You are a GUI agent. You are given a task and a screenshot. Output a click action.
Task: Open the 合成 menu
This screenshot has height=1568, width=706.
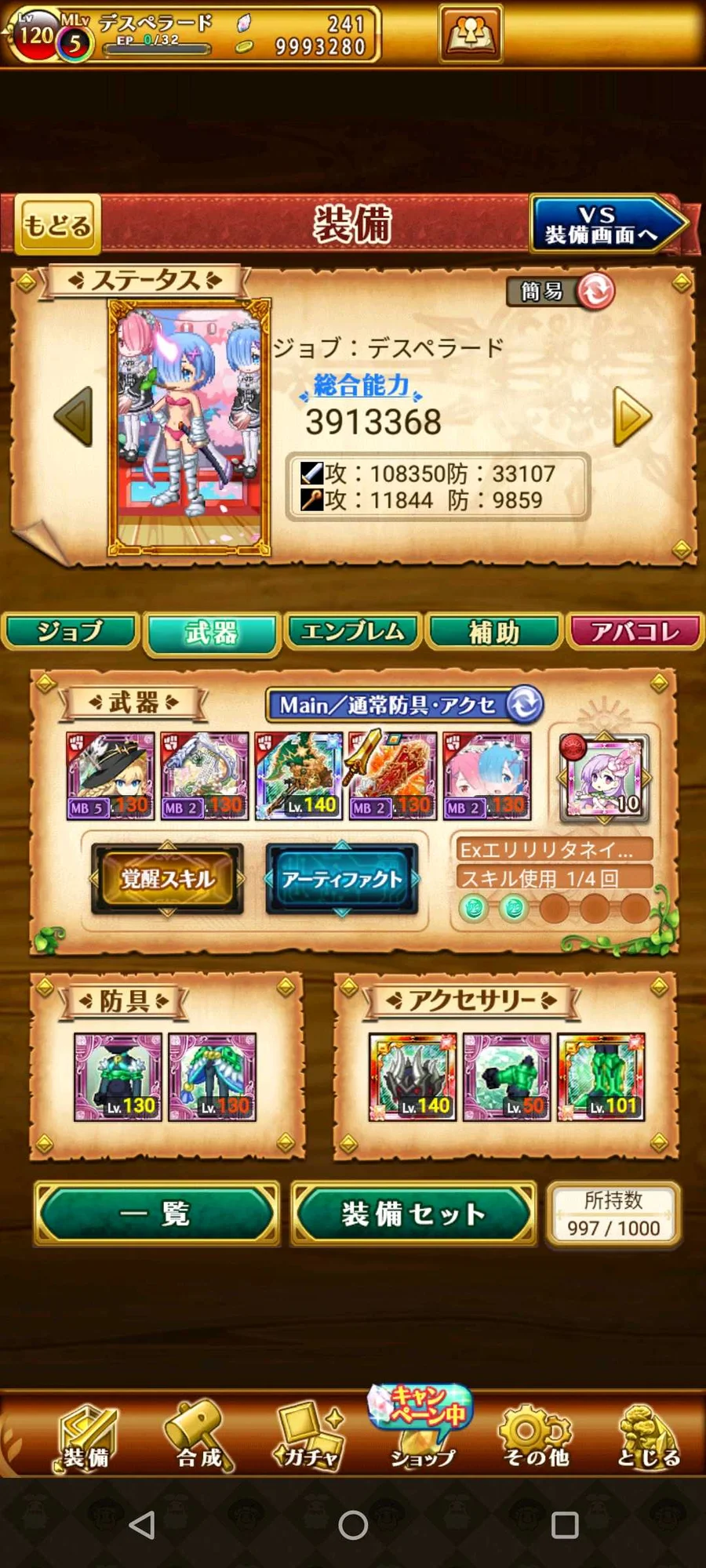tap(198, 1436)
